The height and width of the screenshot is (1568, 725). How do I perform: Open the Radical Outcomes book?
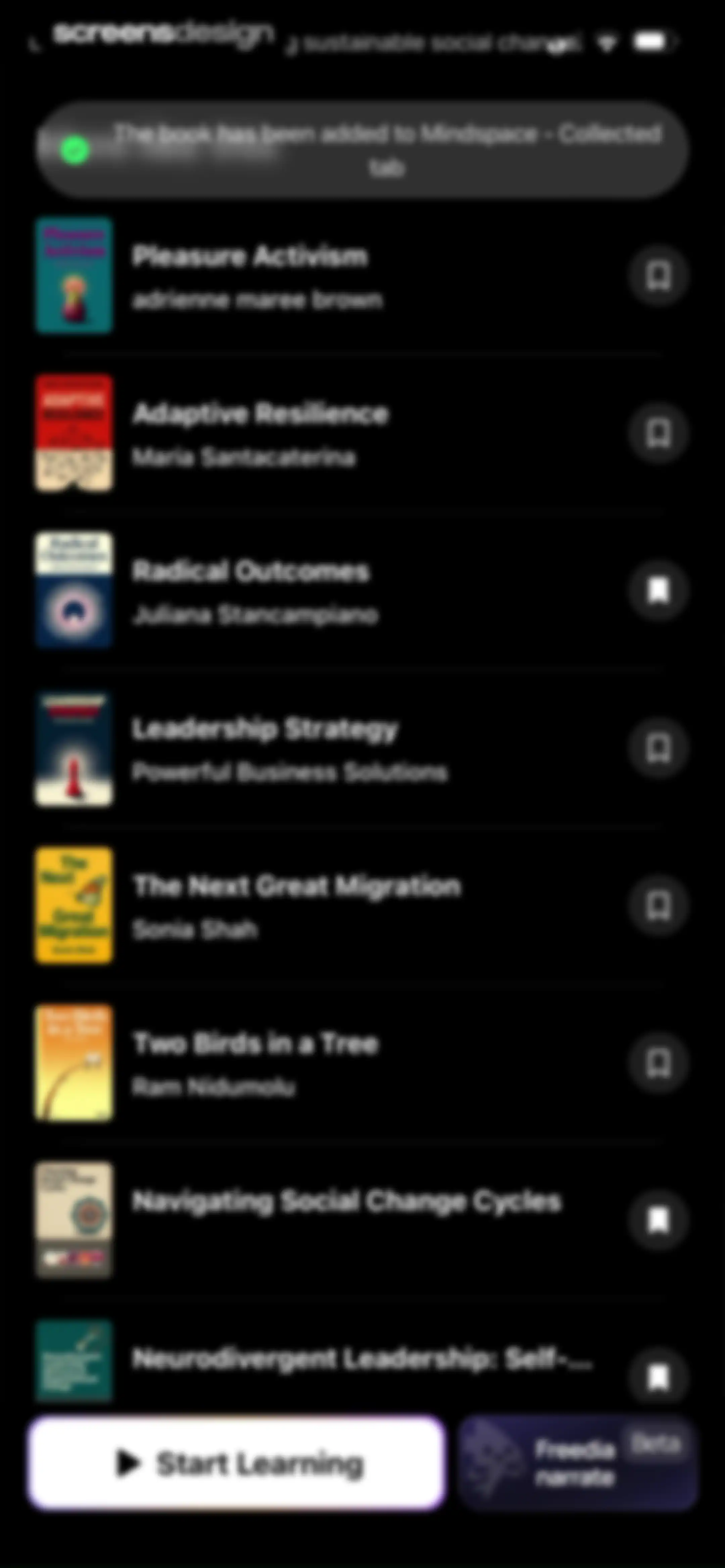[x=329, y=591]
